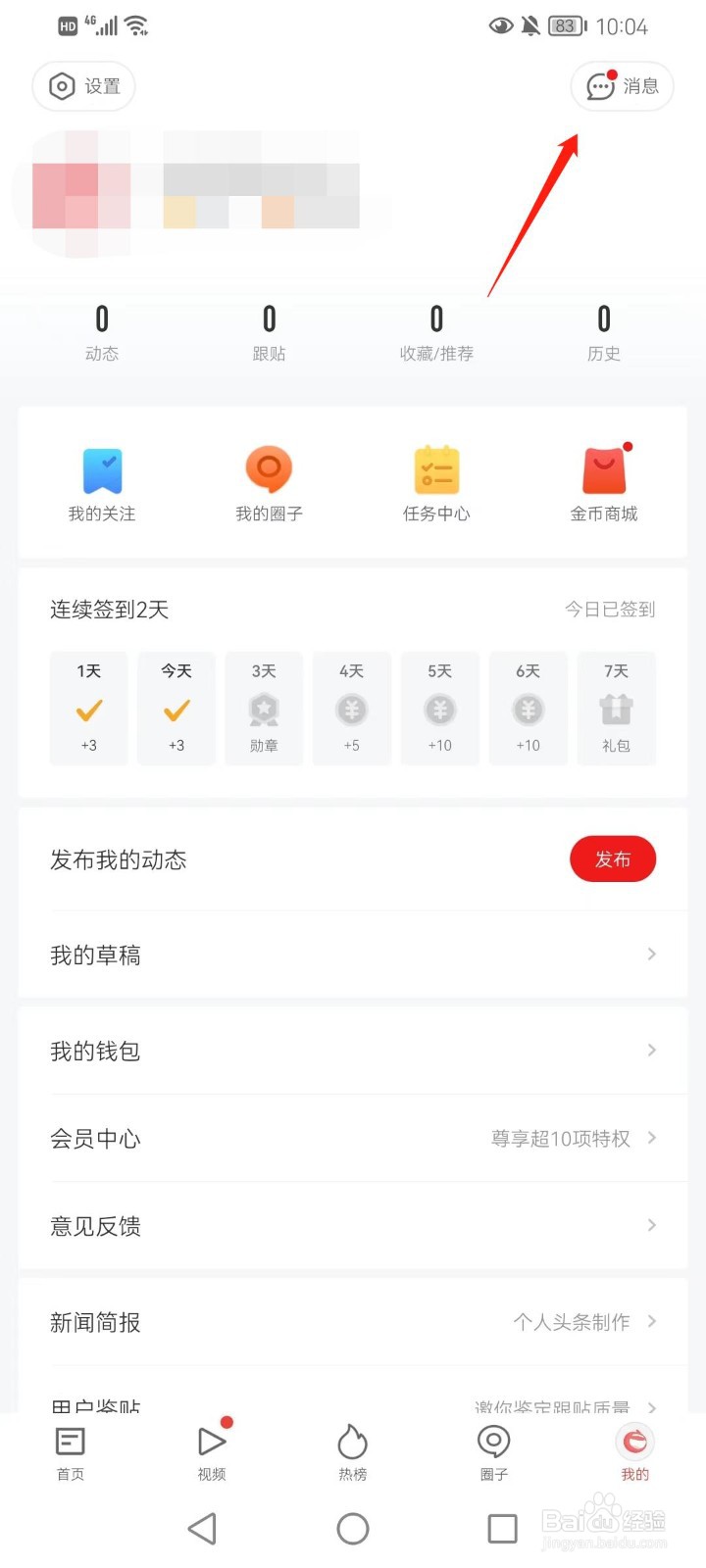
Task: Select the 热榜 flame icon in bottom bar
Action: coord(352,1443)
